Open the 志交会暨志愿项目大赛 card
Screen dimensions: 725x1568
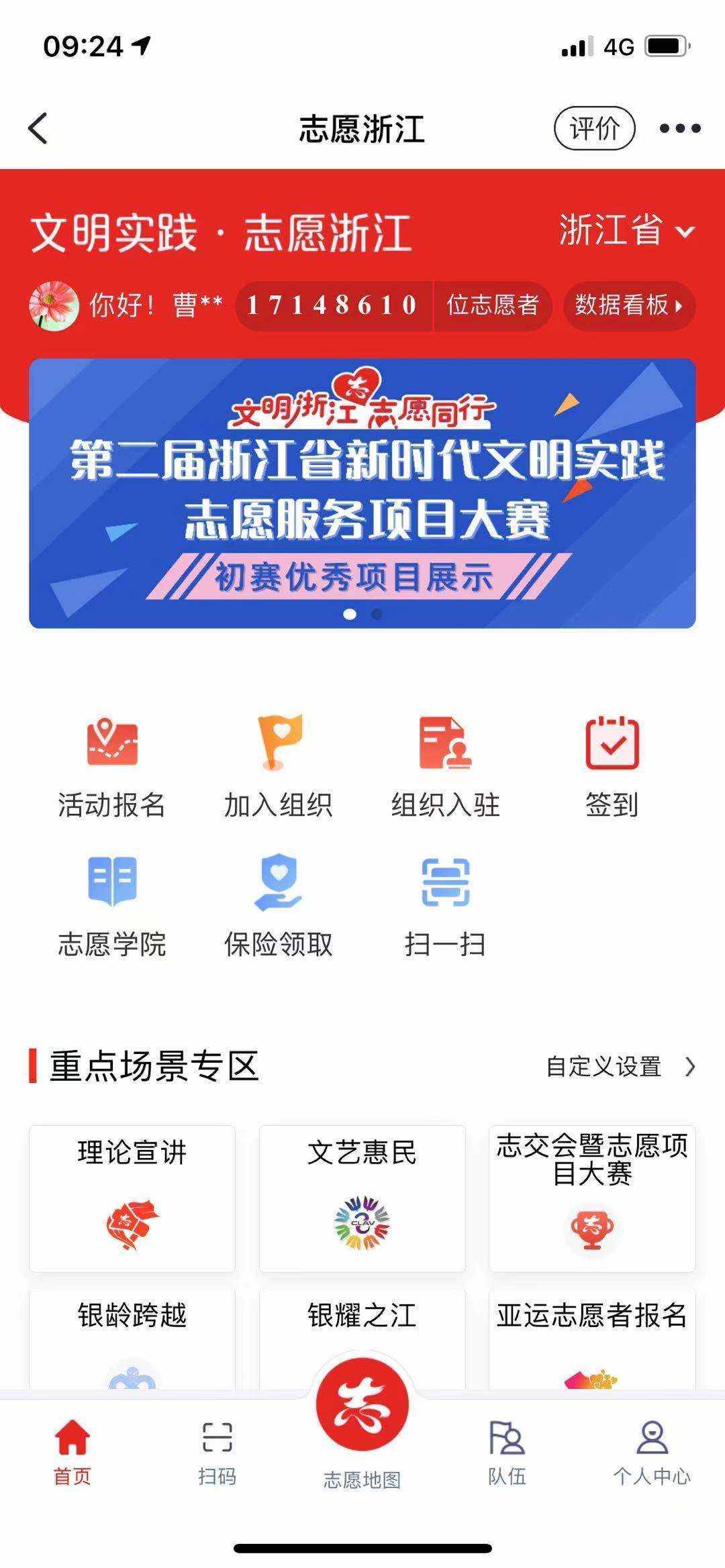click(592, 1198)
